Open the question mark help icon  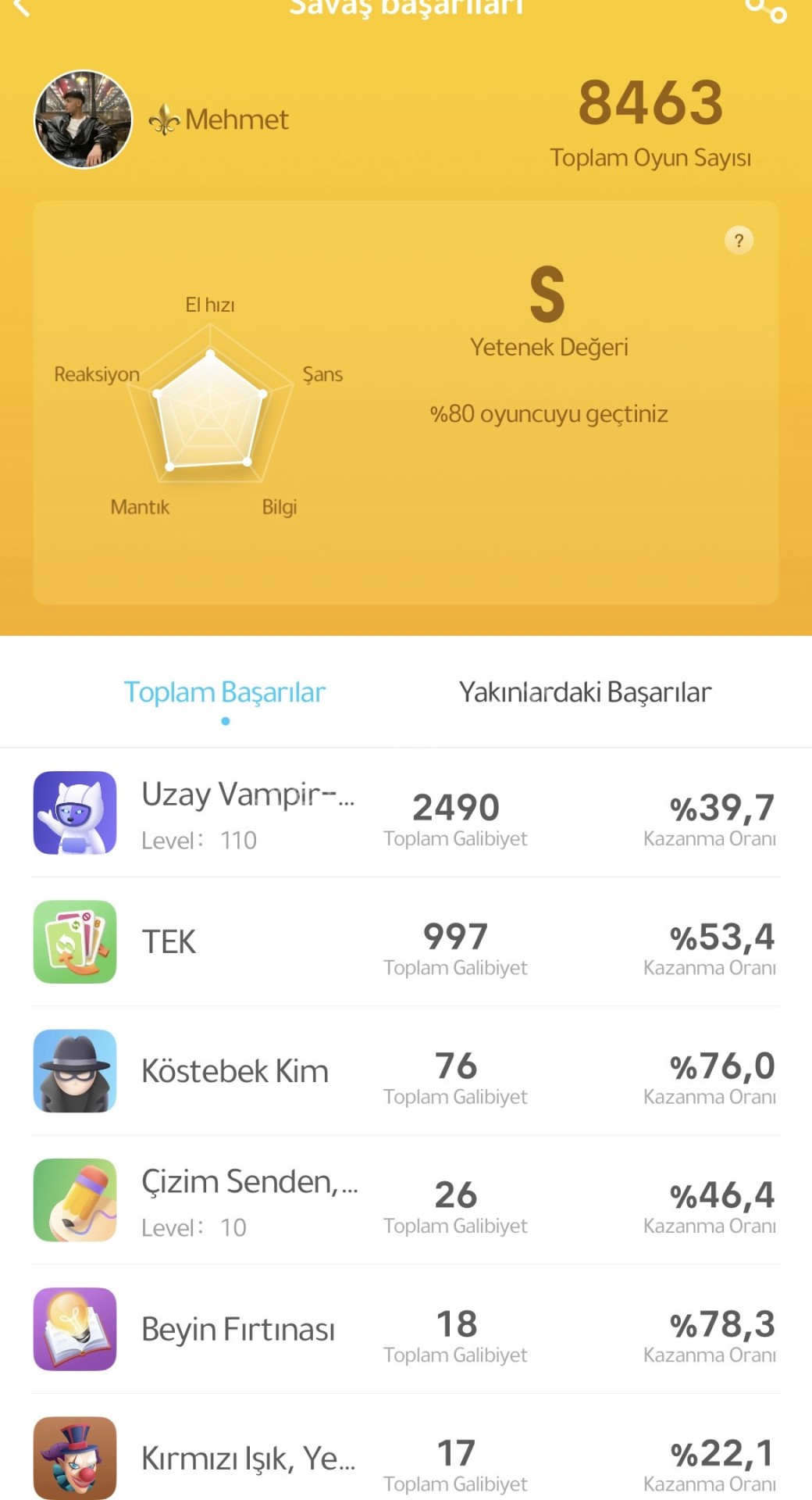(739, 240)
